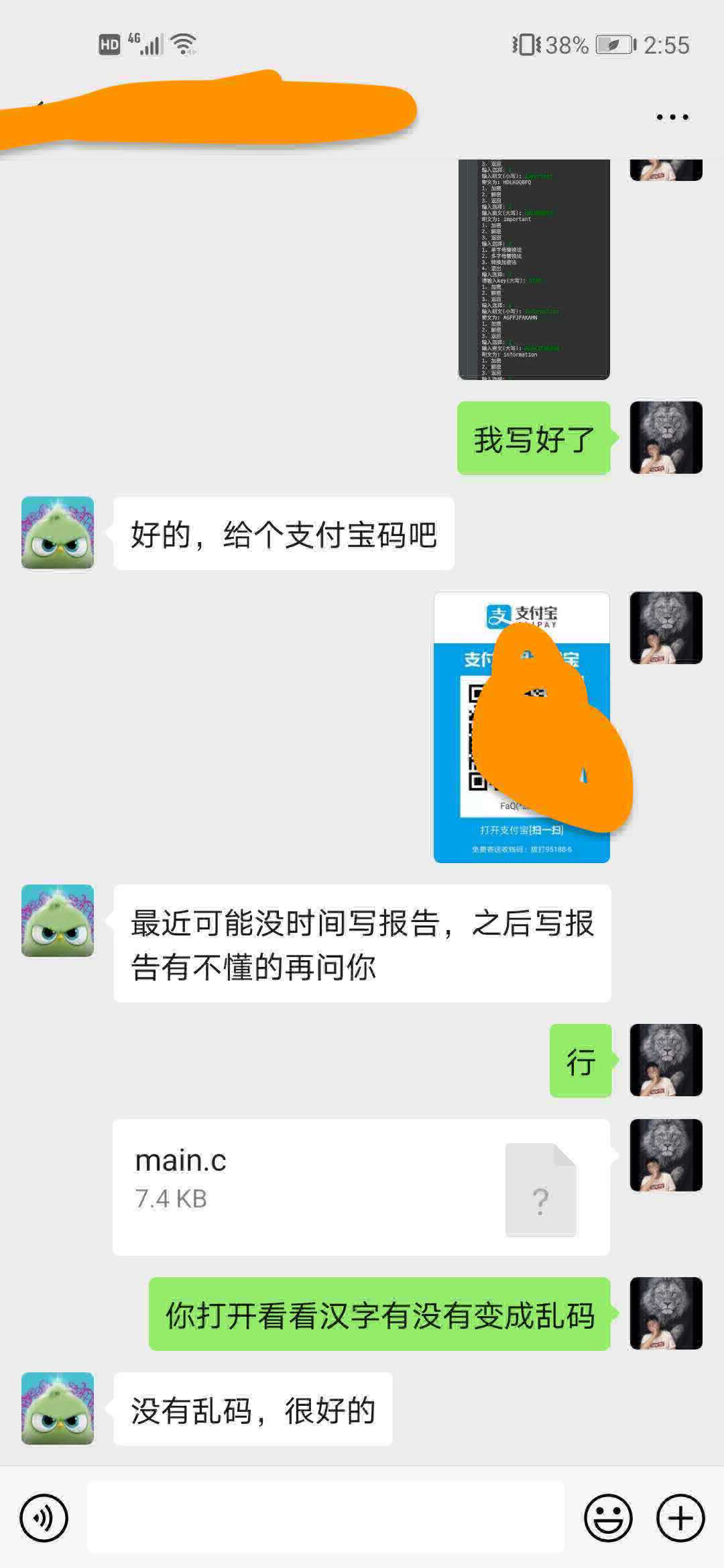
Task: Focus the message text input field
Action: coord(326,1518)
